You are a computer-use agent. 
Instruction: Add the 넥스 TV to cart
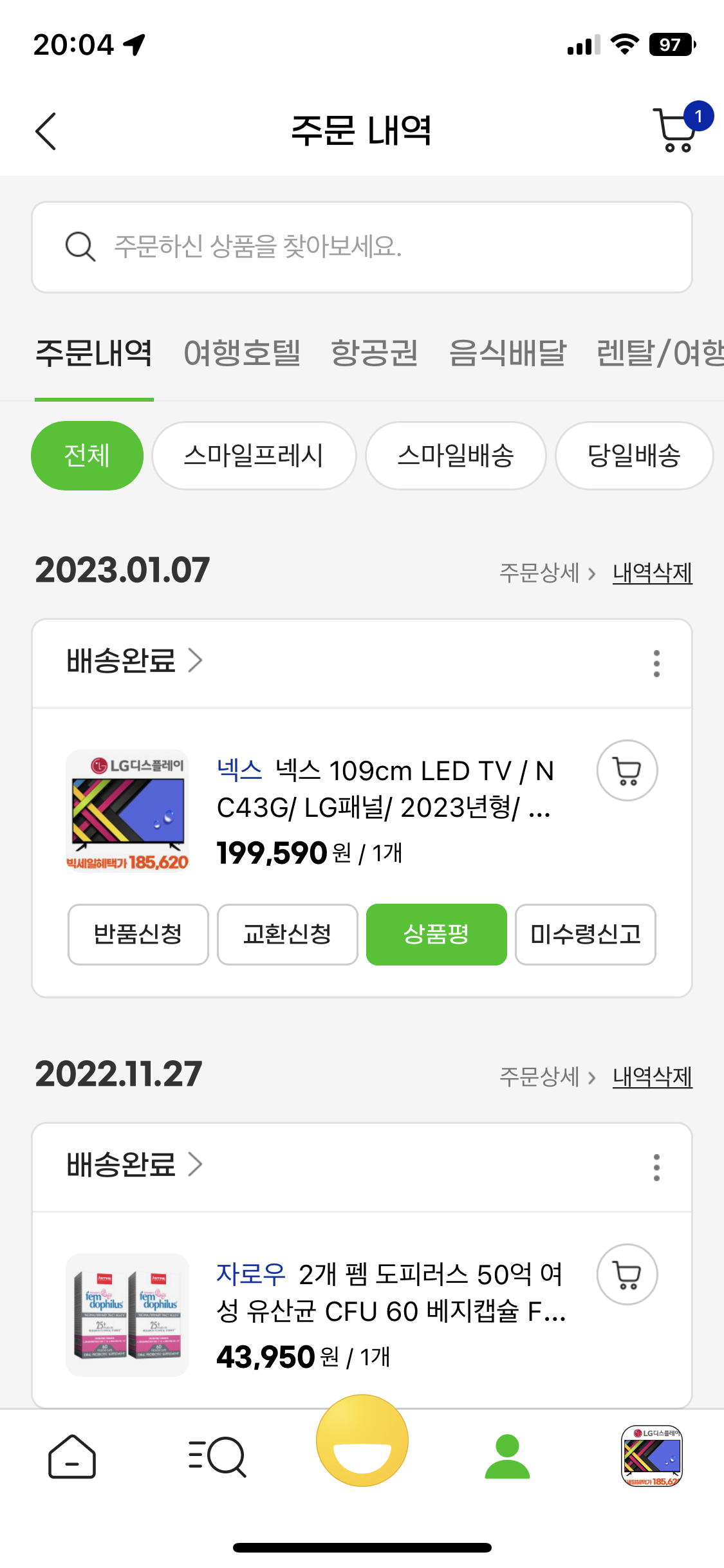tap(627, 770)
